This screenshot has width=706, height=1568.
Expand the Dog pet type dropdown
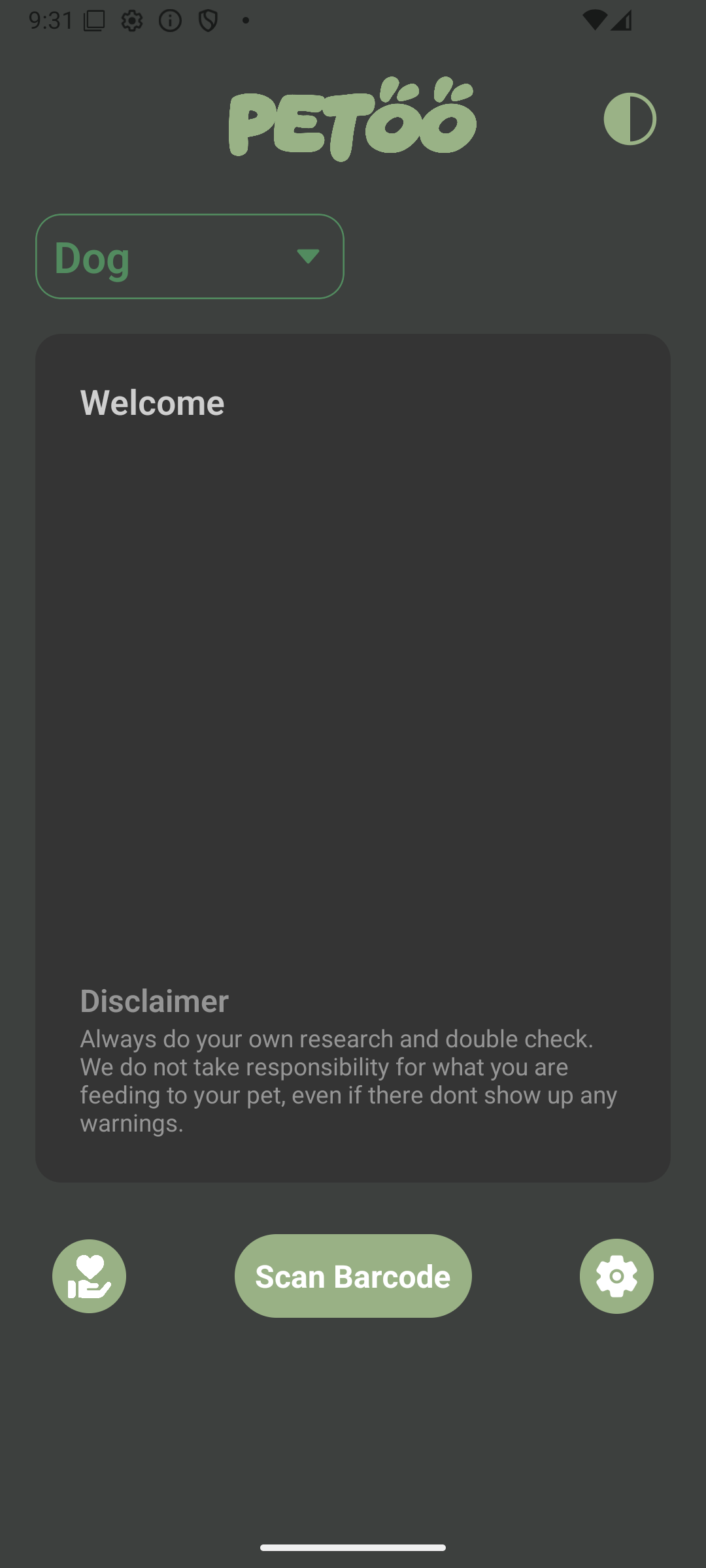pyautogui.click(x=190, y=257)
